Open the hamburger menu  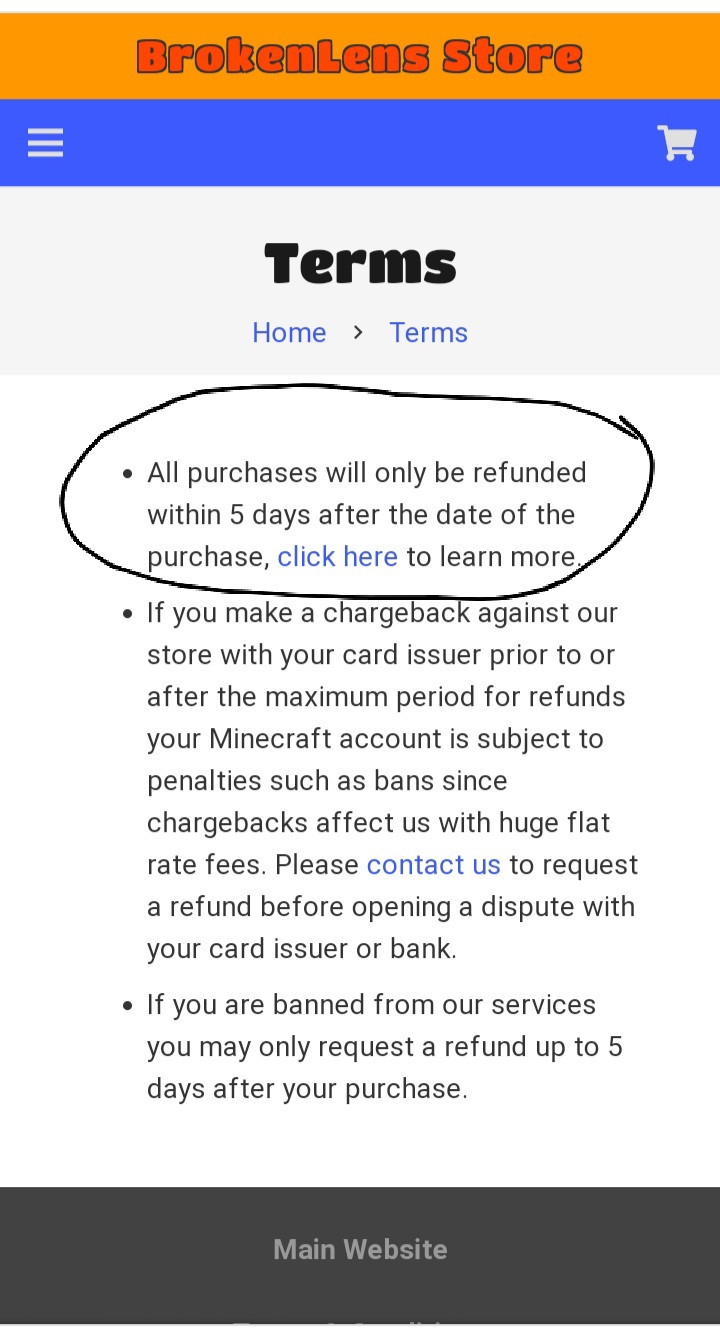pos(45,143)
